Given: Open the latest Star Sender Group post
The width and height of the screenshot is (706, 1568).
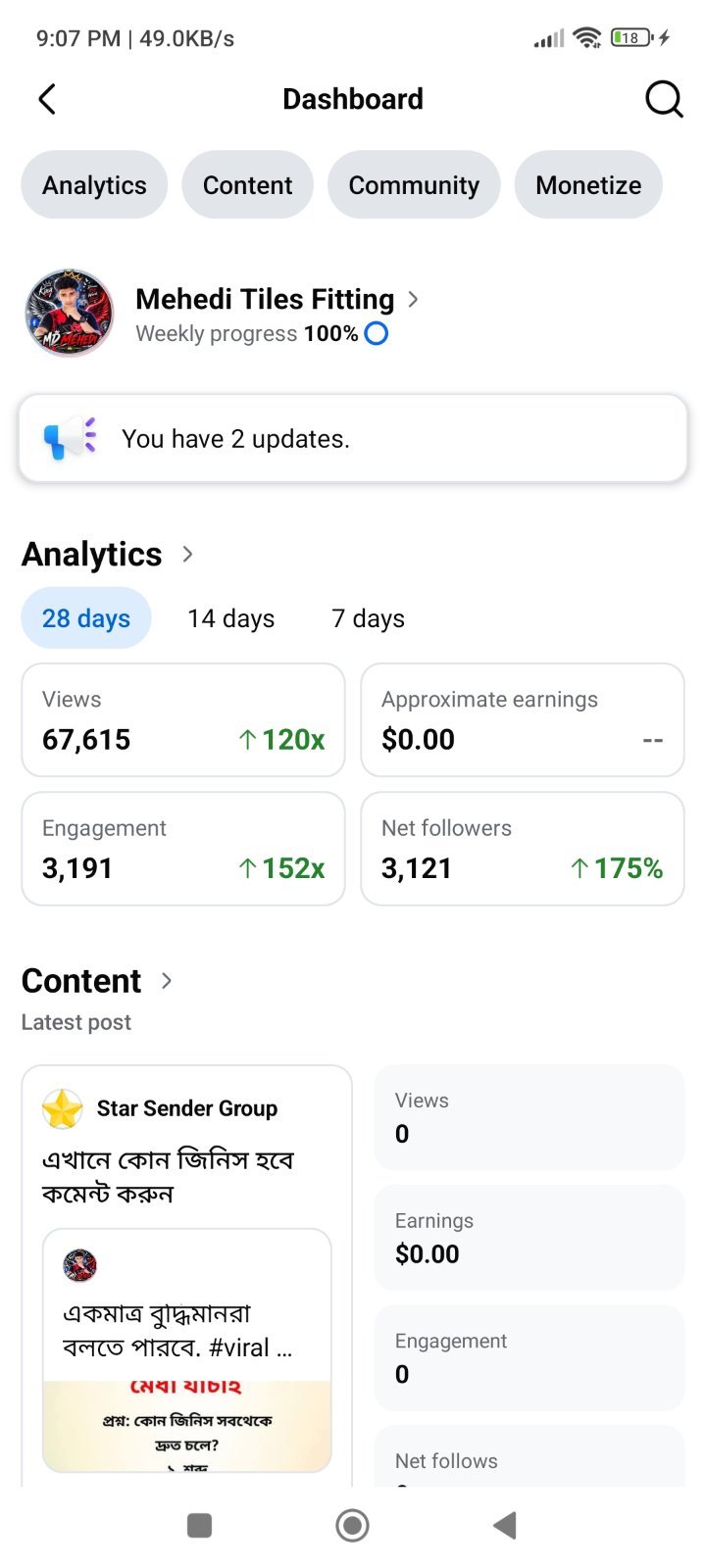Looking at the screenshot, I should click(186, 1274).
